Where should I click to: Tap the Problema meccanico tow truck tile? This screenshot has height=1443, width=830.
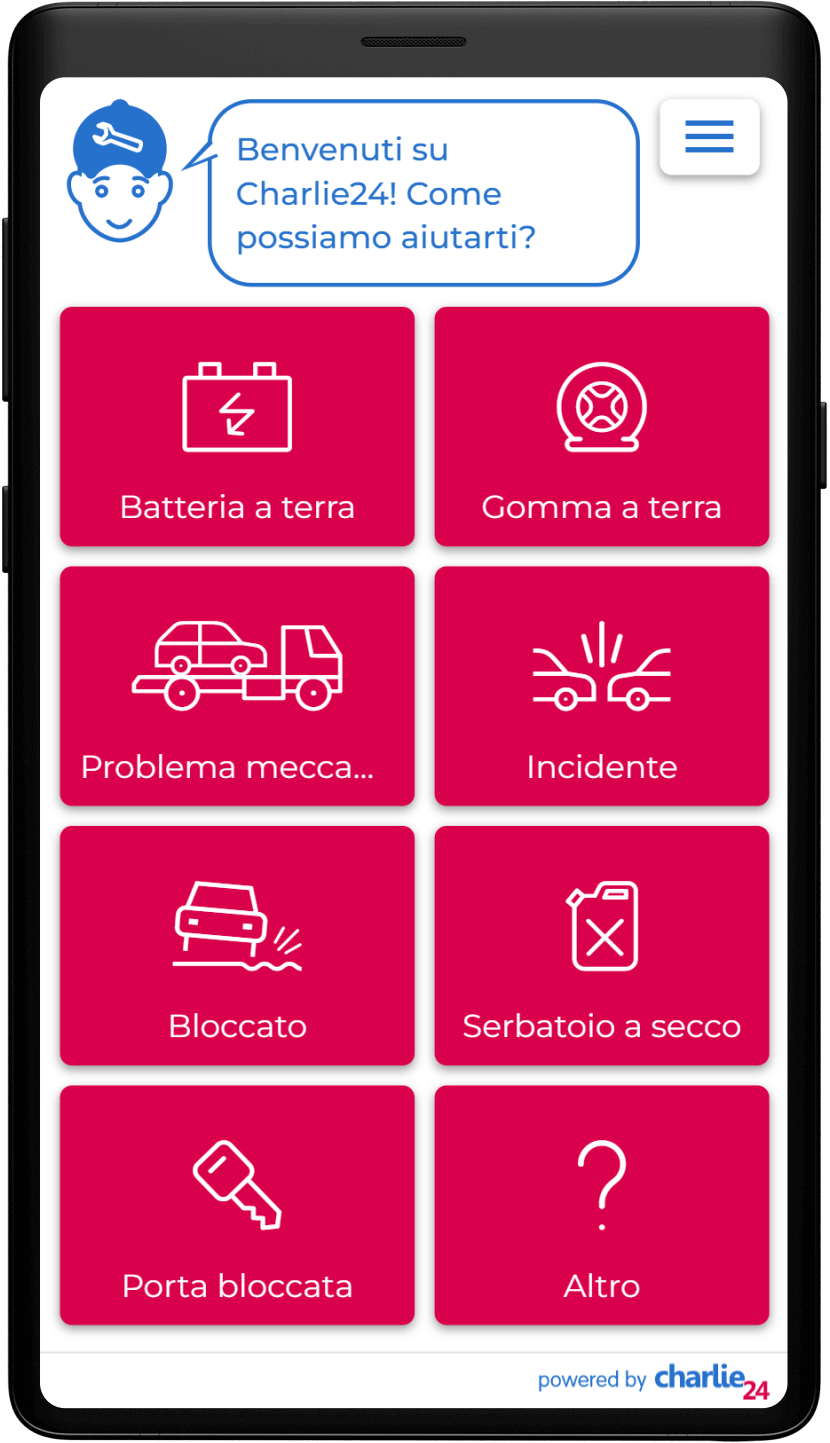237,686
